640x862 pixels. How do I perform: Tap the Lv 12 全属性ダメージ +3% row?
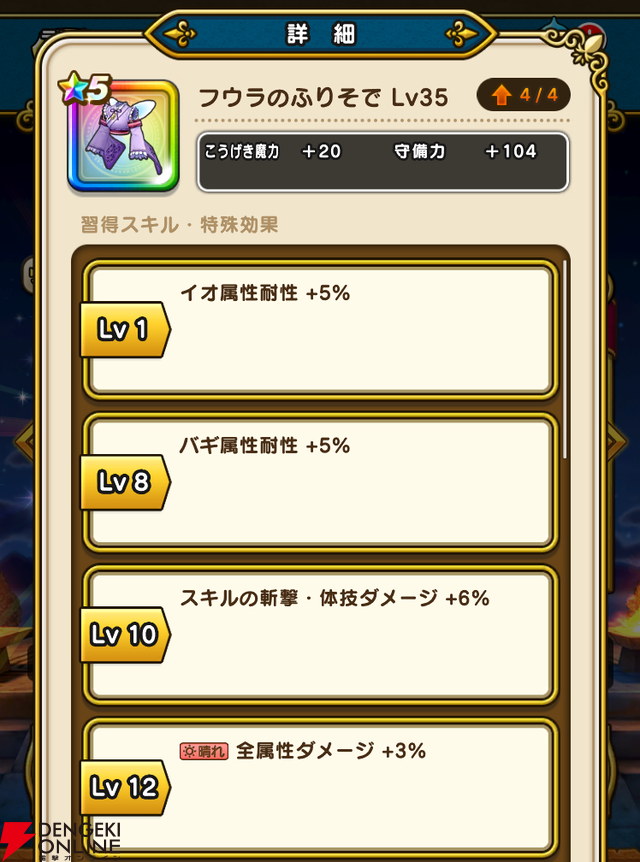pyautogui.click(x=320, y=786)
